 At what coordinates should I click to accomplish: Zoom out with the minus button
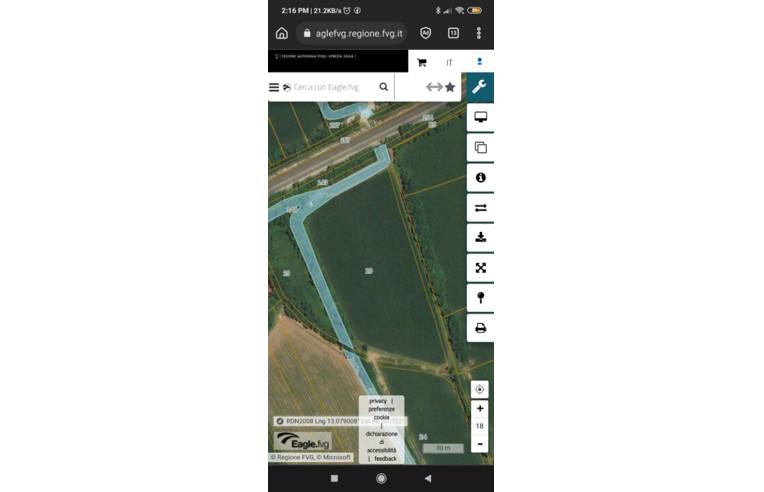coord(480,443)
